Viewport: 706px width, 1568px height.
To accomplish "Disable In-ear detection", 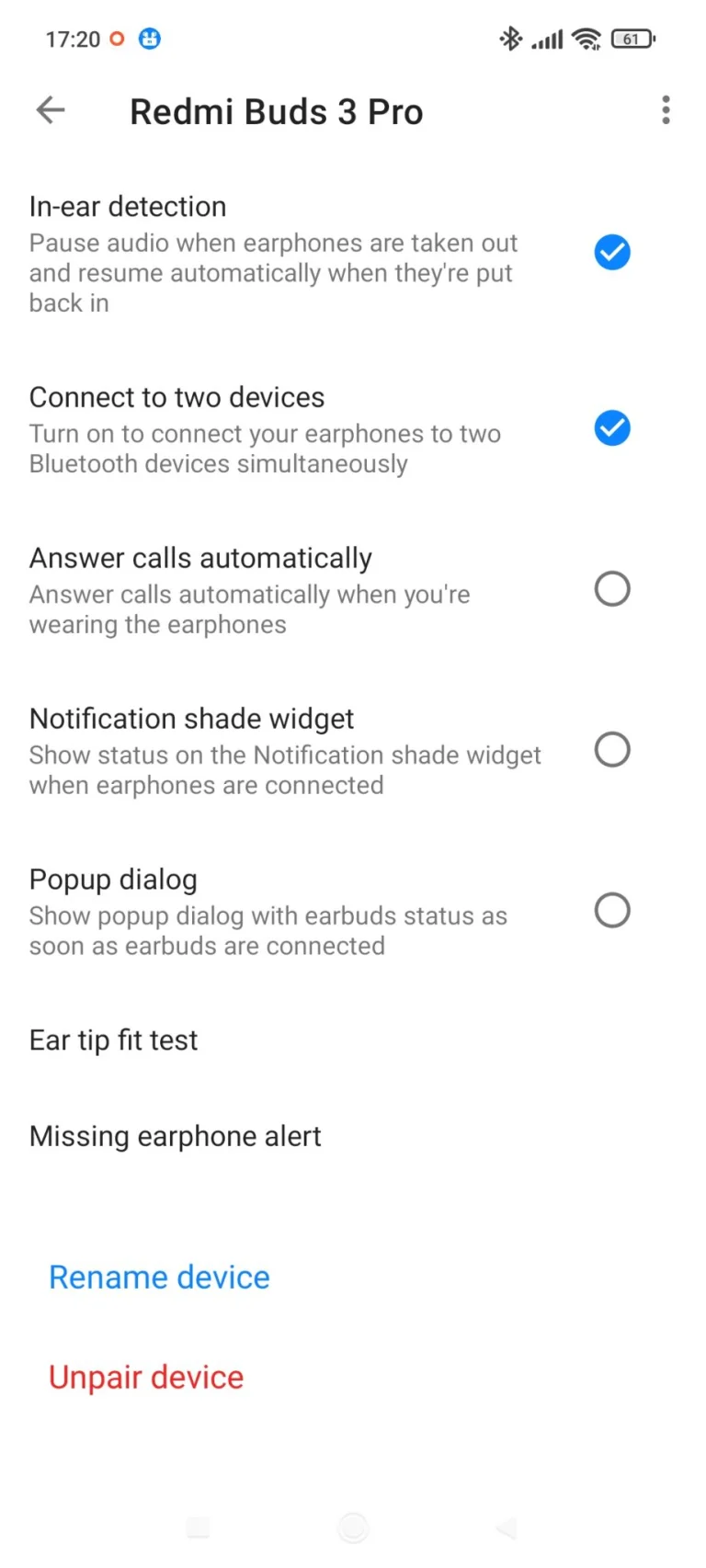I will [612, 253].
